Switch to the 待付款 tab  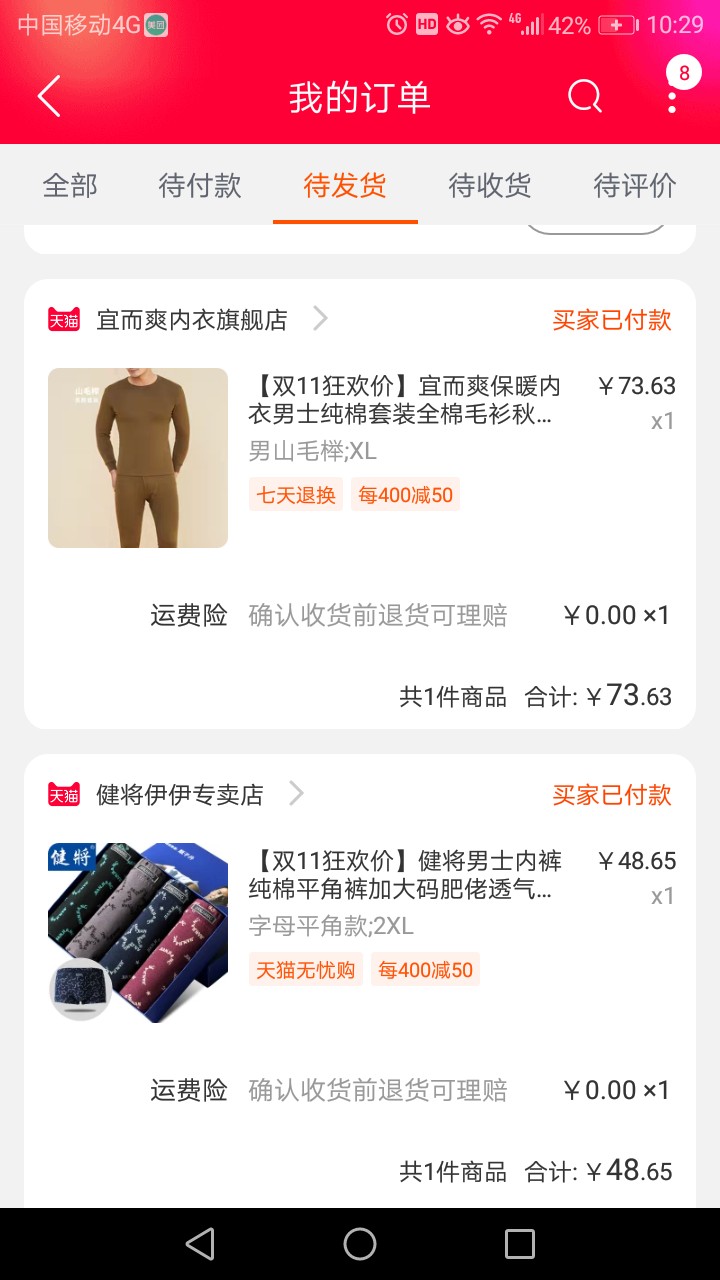click(200, 185)
